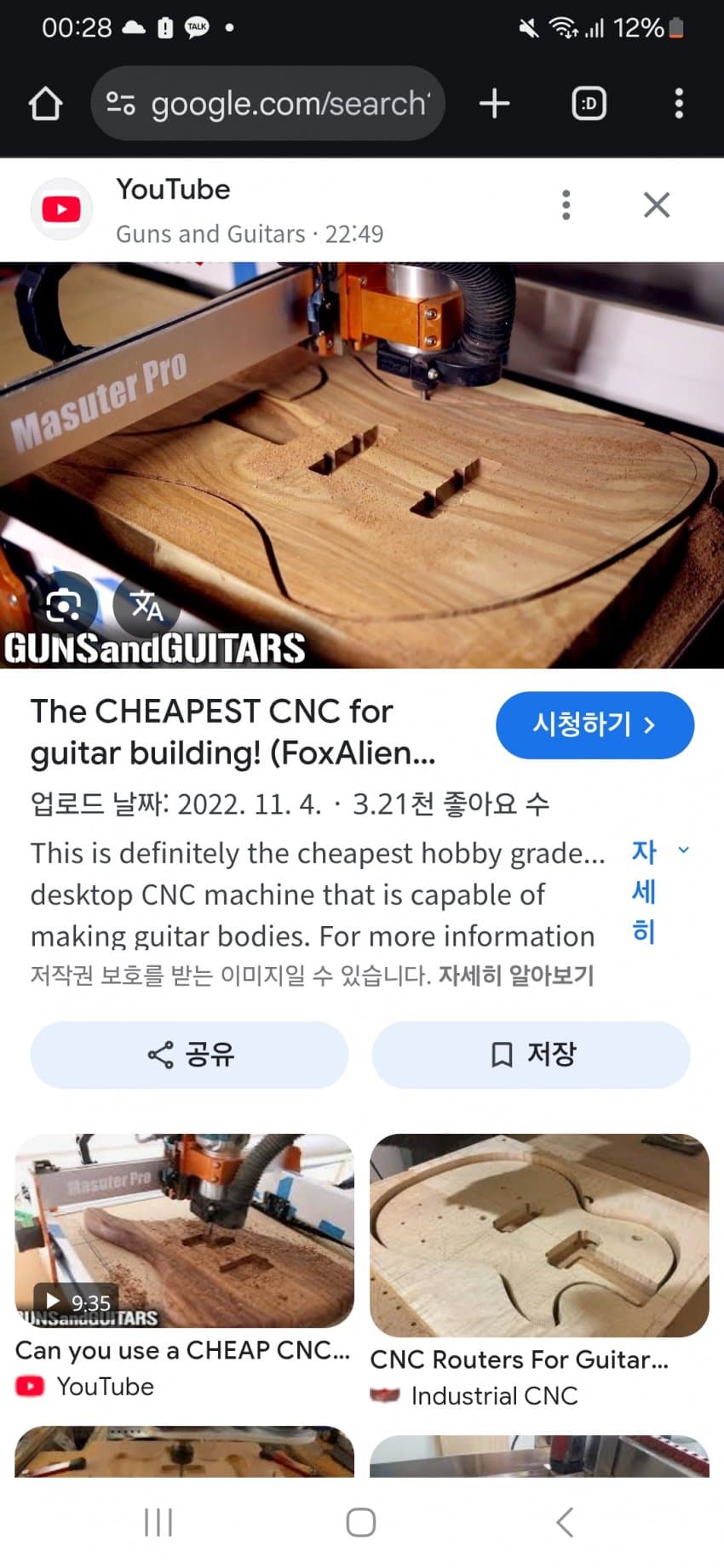Open the tab switcher

(589, 104)
